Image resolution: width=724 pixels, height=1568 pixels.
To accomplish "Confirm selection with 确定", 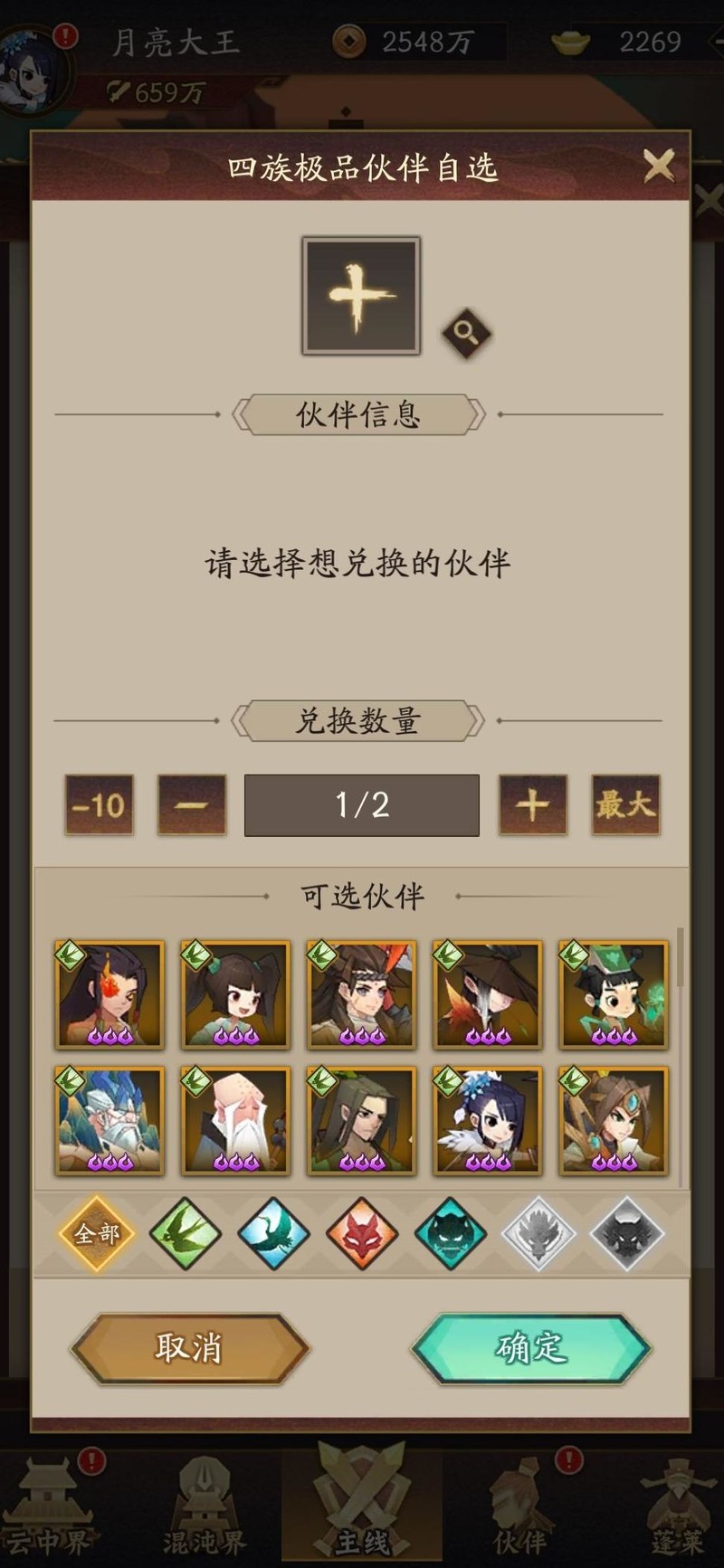I will [531, 1348].
